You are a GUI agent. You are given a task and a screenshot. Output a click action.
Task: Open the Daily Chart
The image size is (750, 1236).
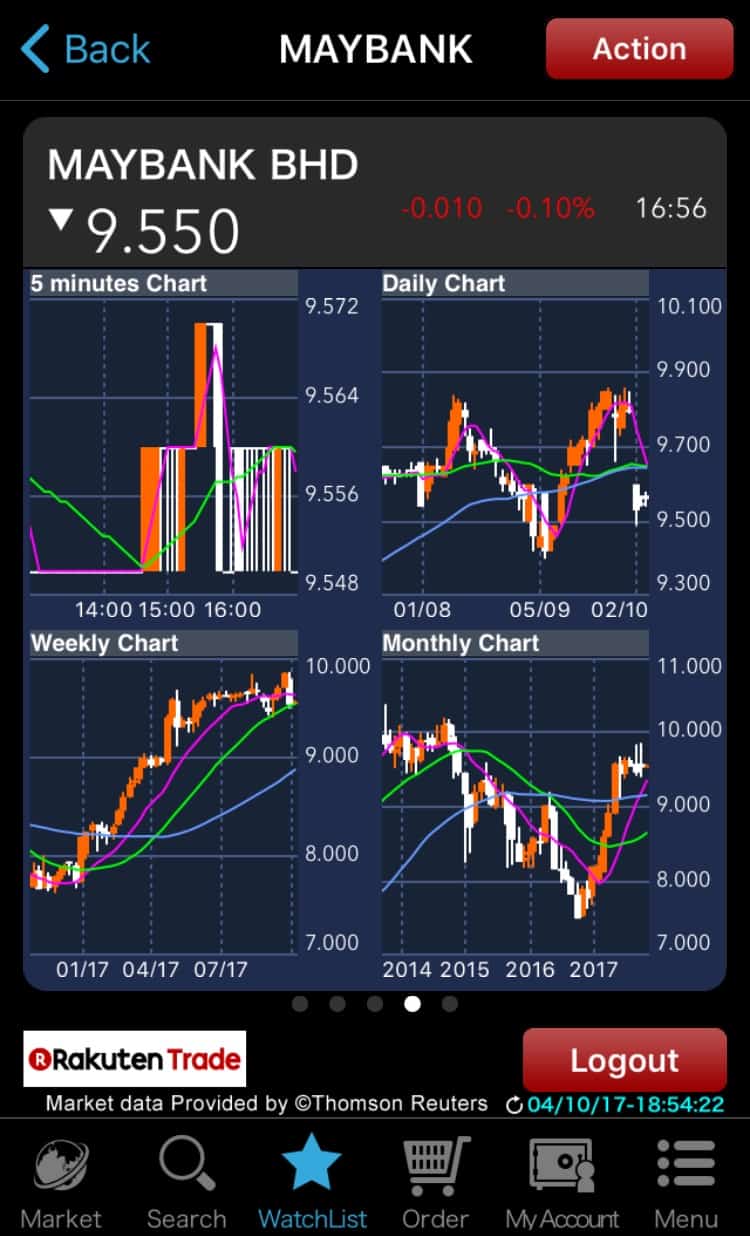(x=515, y=446)
